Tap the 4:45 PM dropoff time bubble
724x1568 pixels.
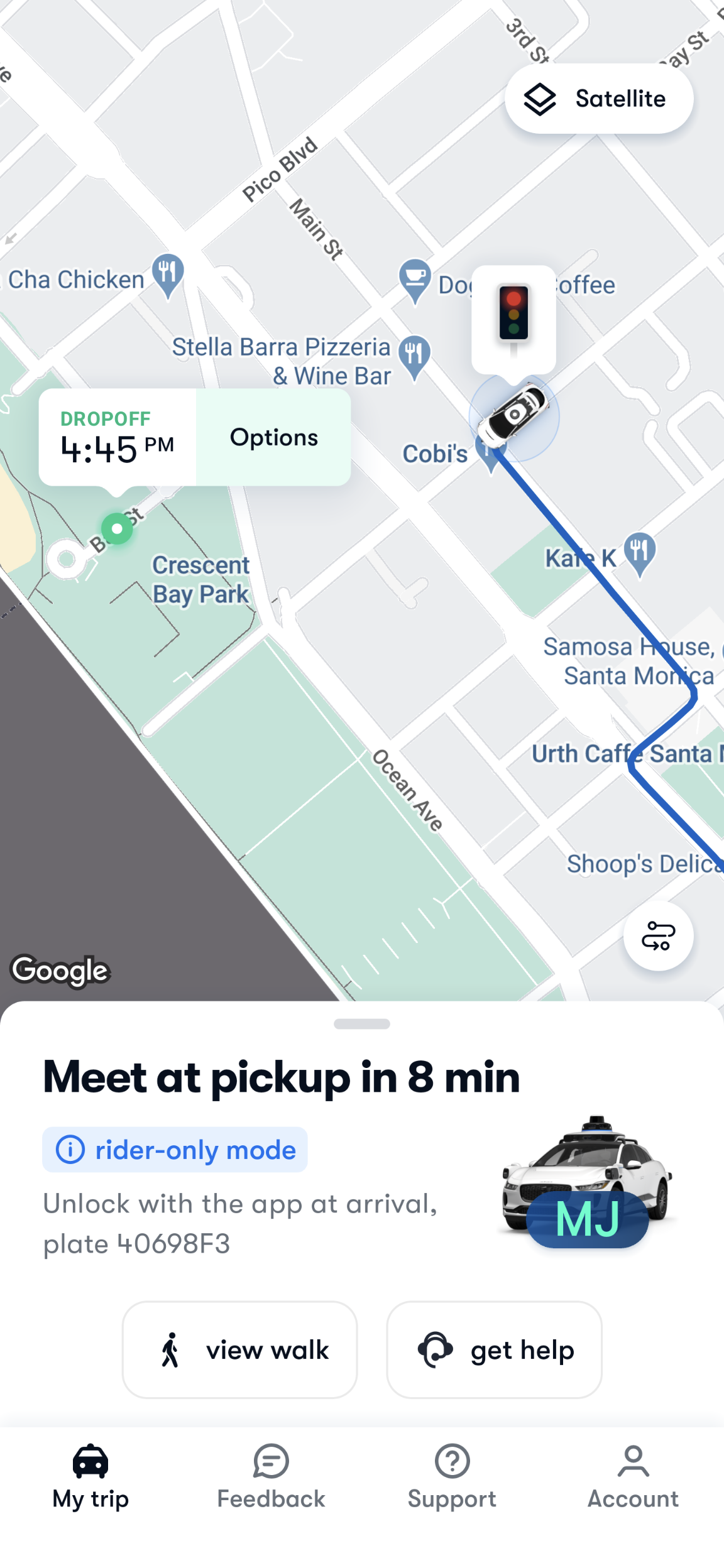[x=118, y=437]
